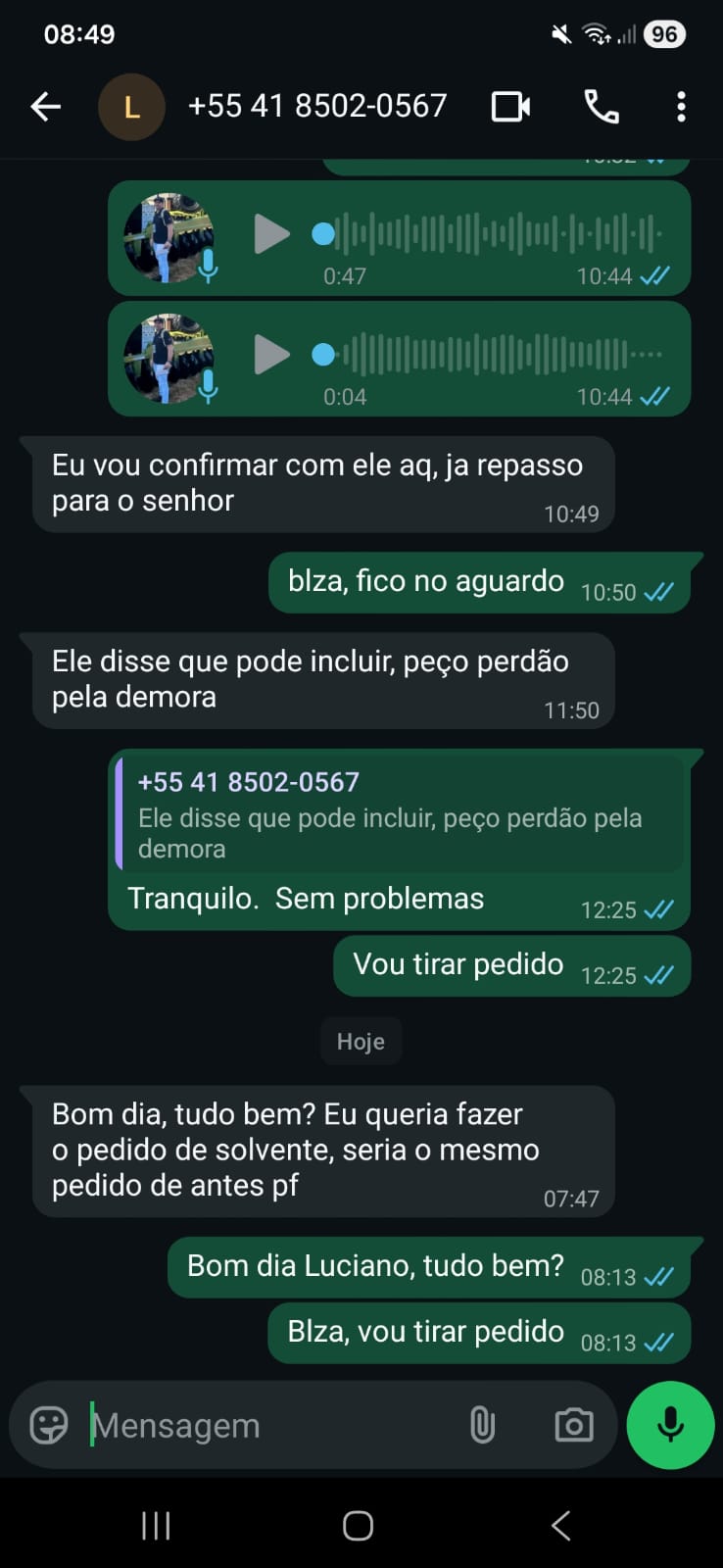Record a voice message with the microphone
The image size is (723, 1568).
coord(670,1425)
